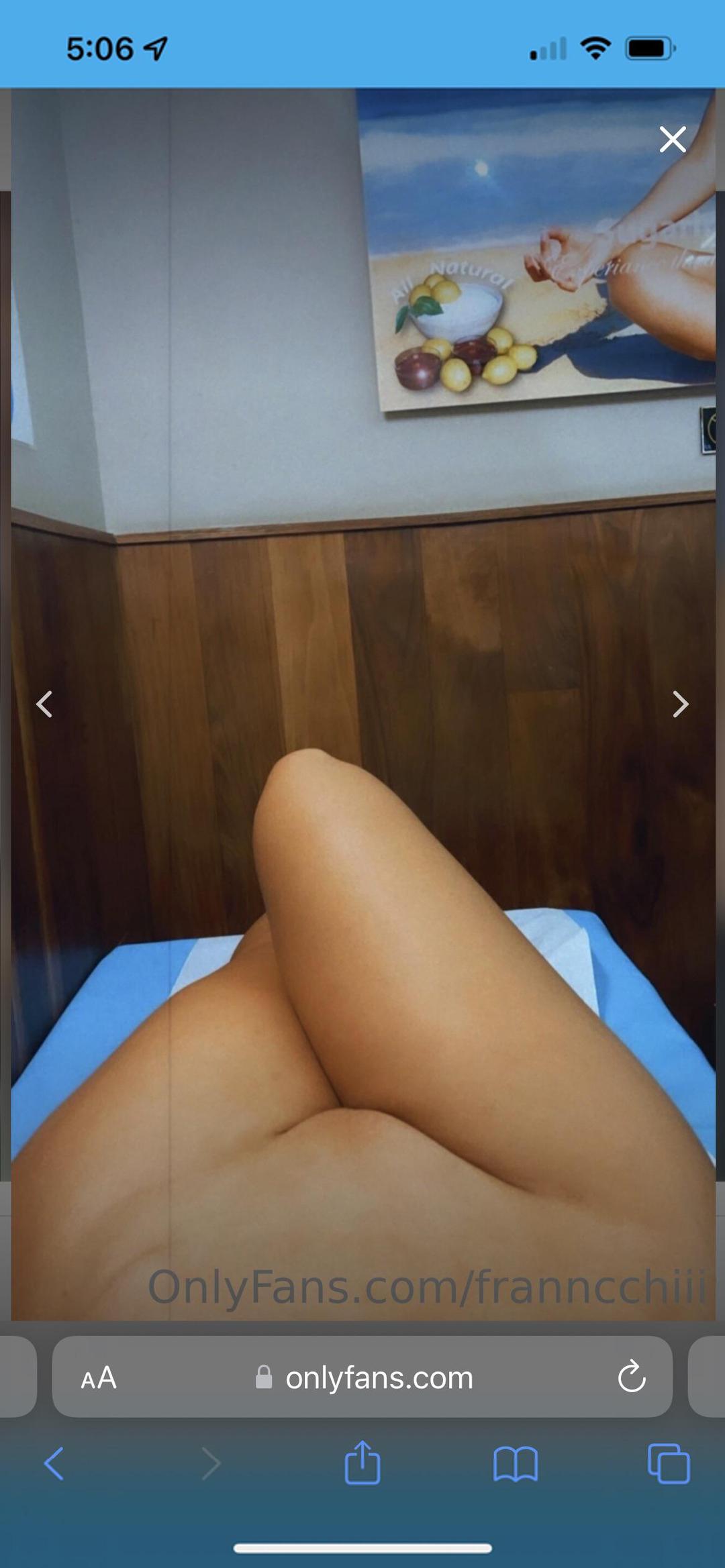Screen dimensions: 725x1568
Task: Reload the current page
Action: tap(631, 1377)
